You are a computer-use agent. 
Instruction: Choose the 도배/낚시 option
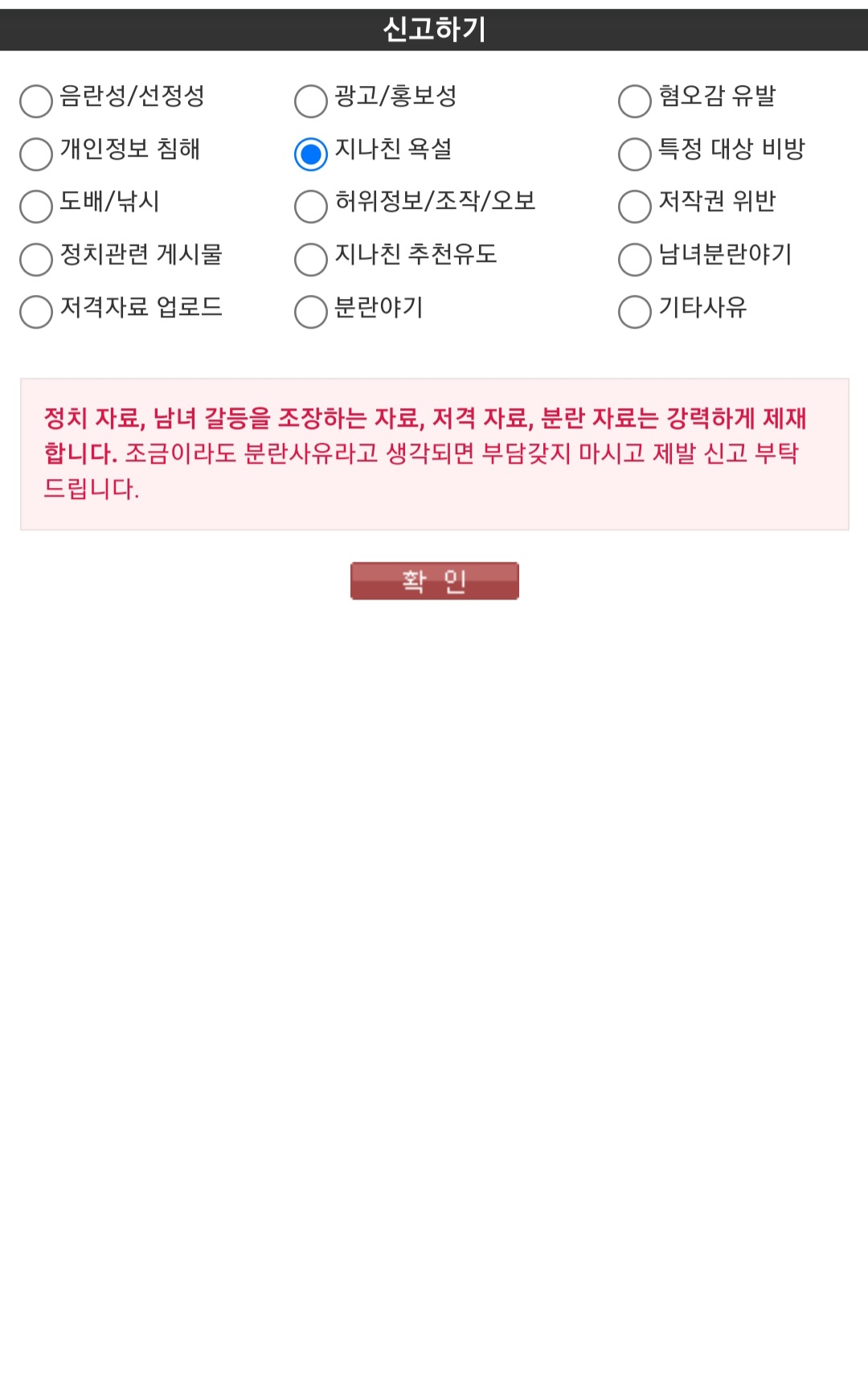(36, 207)
